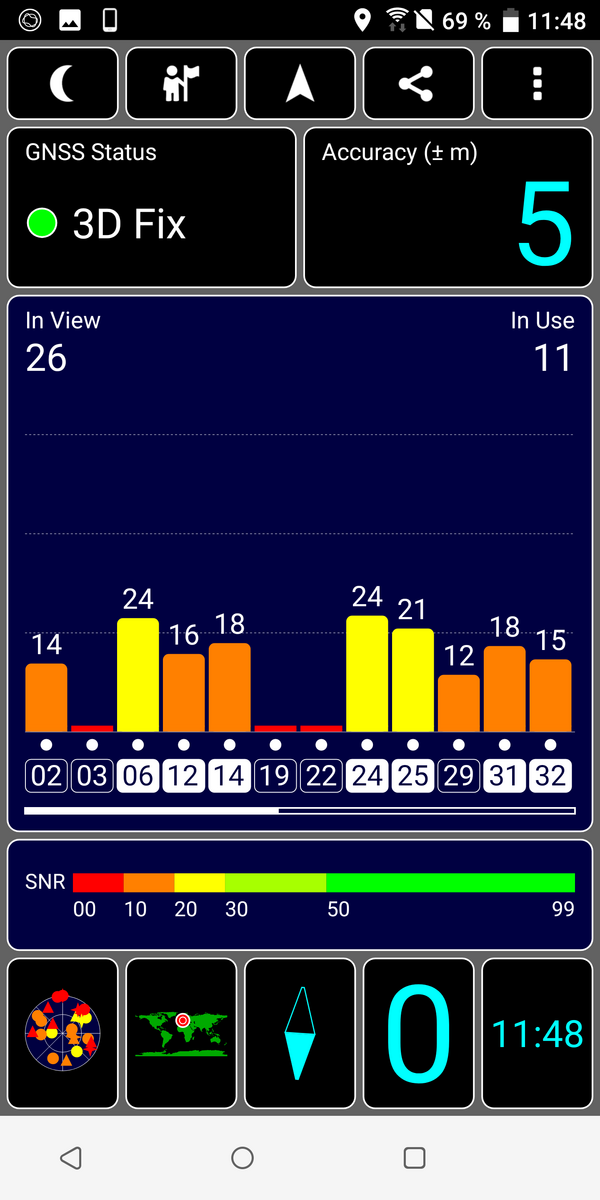Open the GNSS Status panel
The image size is (600, 1200).
coord(152,208)
